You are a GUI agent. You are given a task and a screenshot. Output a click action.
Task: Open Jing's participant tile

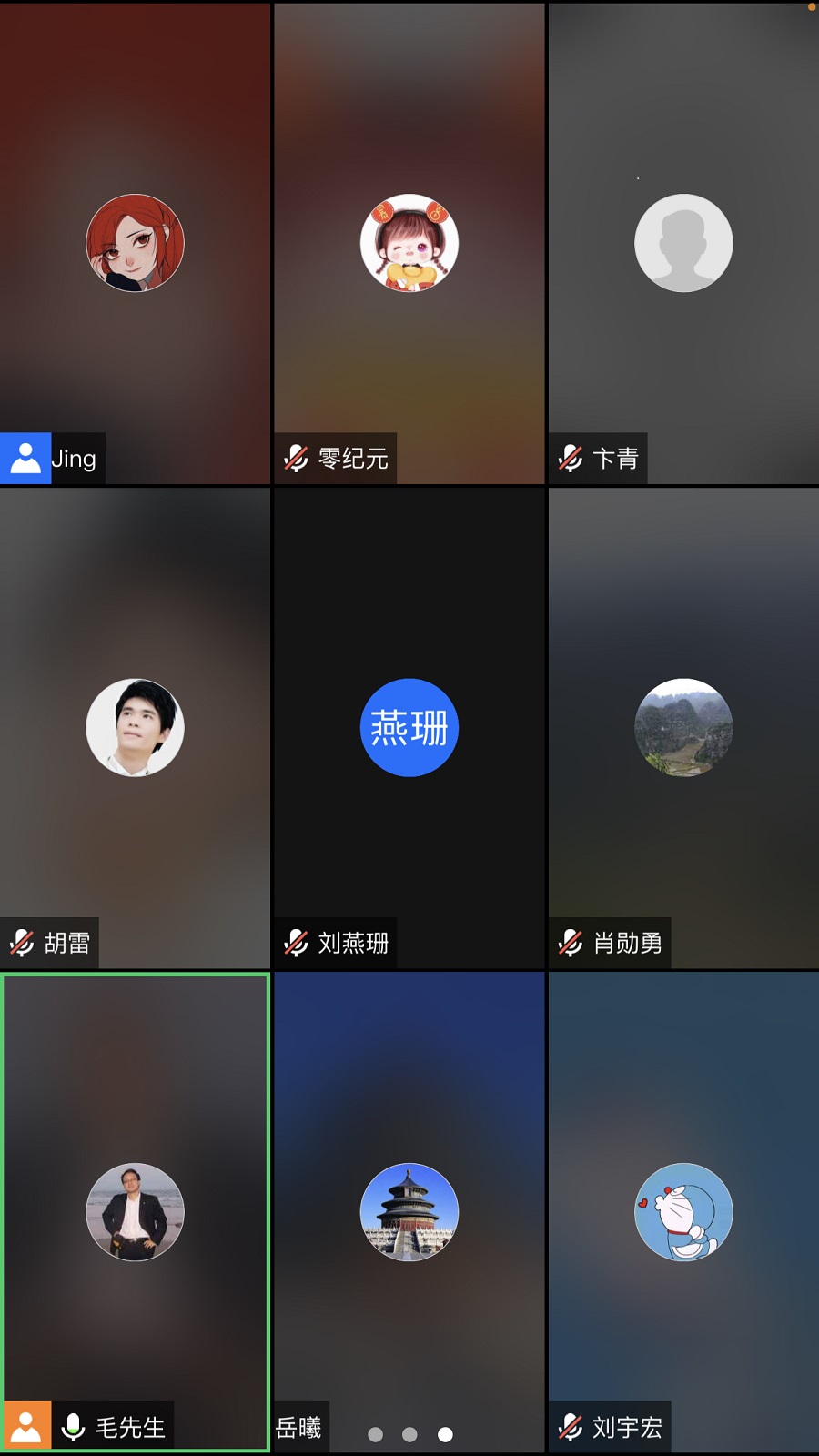pyautogui.click(x=135, y=243)
